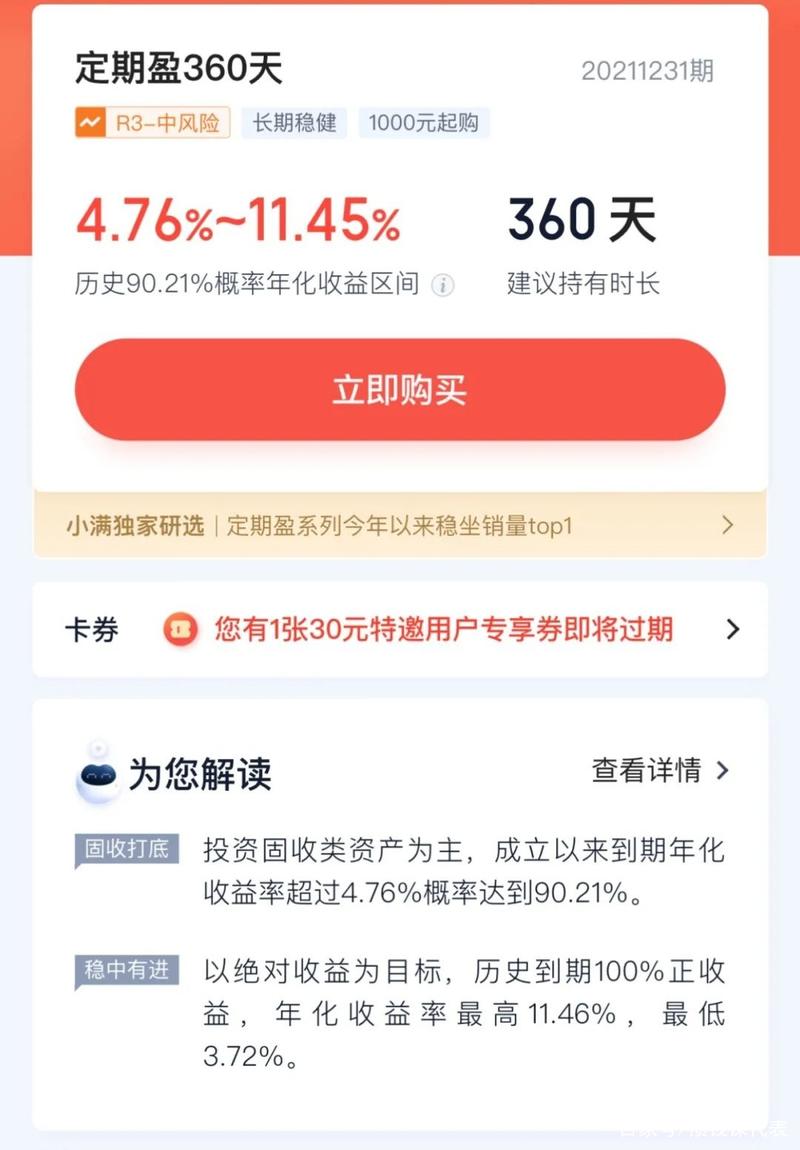The width and height of the screenshot is (800, 1150).
Task: Open the coupon row chevron arrow
Action: [734, 629]
